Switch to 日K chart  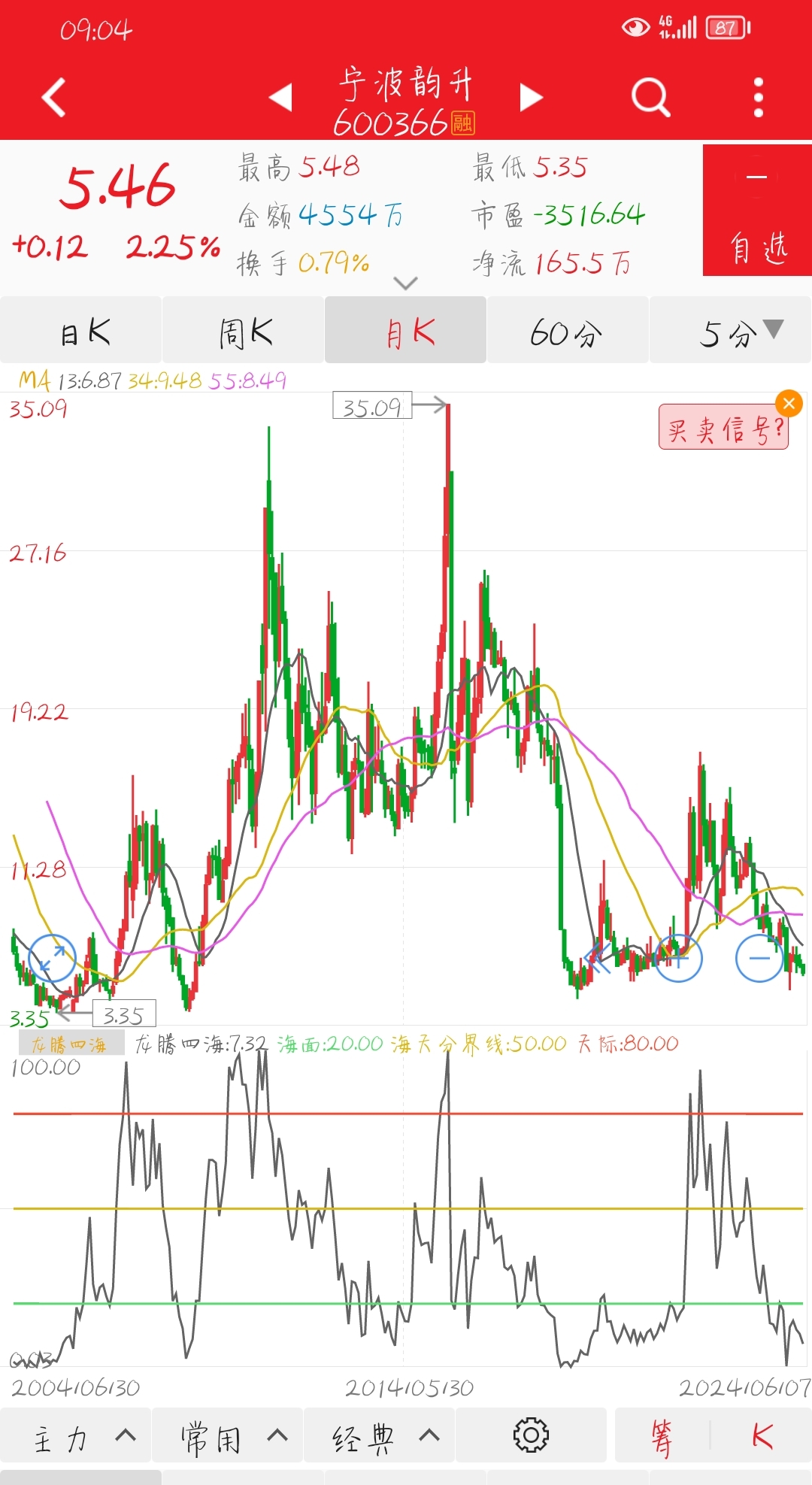point(81,331)
